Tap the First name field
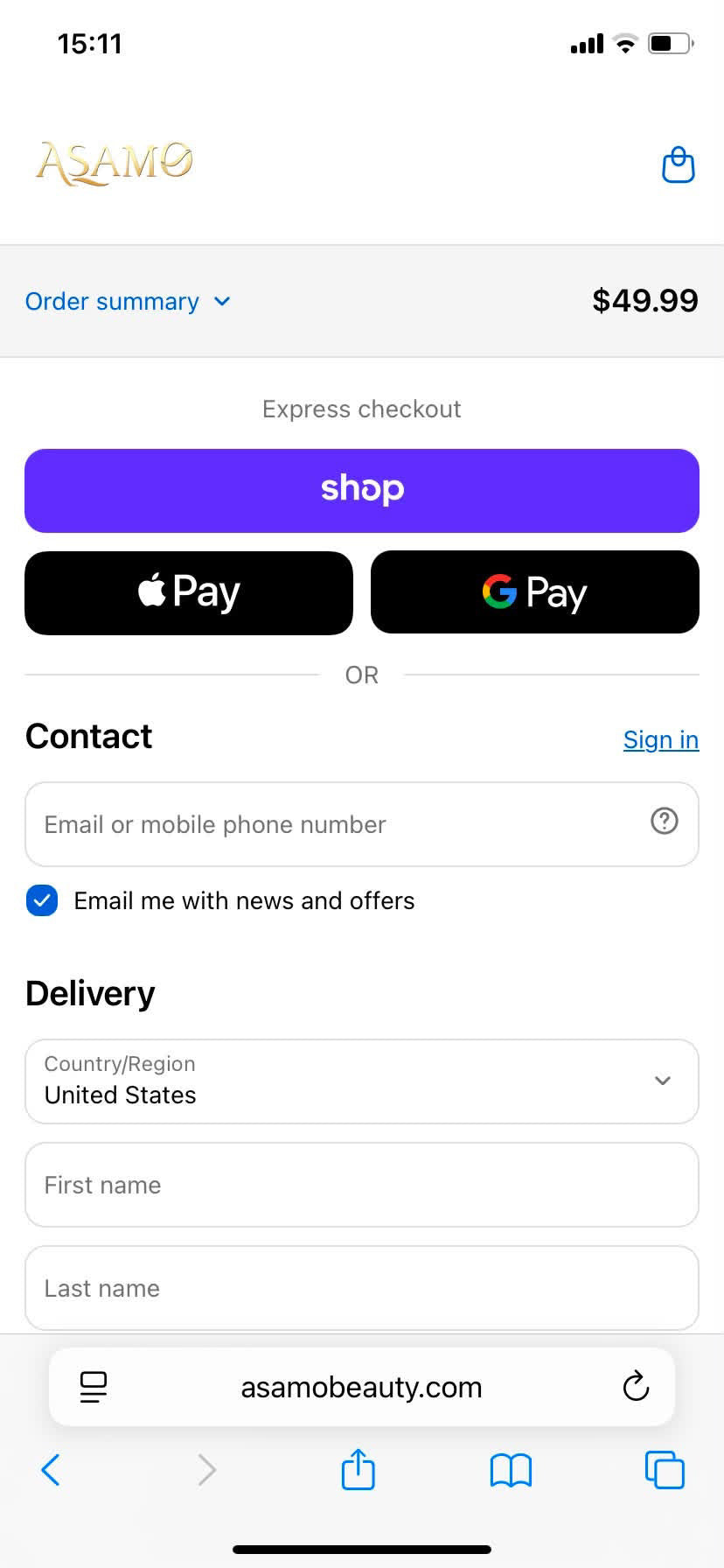724x1568 pixels. [362, 1185]
